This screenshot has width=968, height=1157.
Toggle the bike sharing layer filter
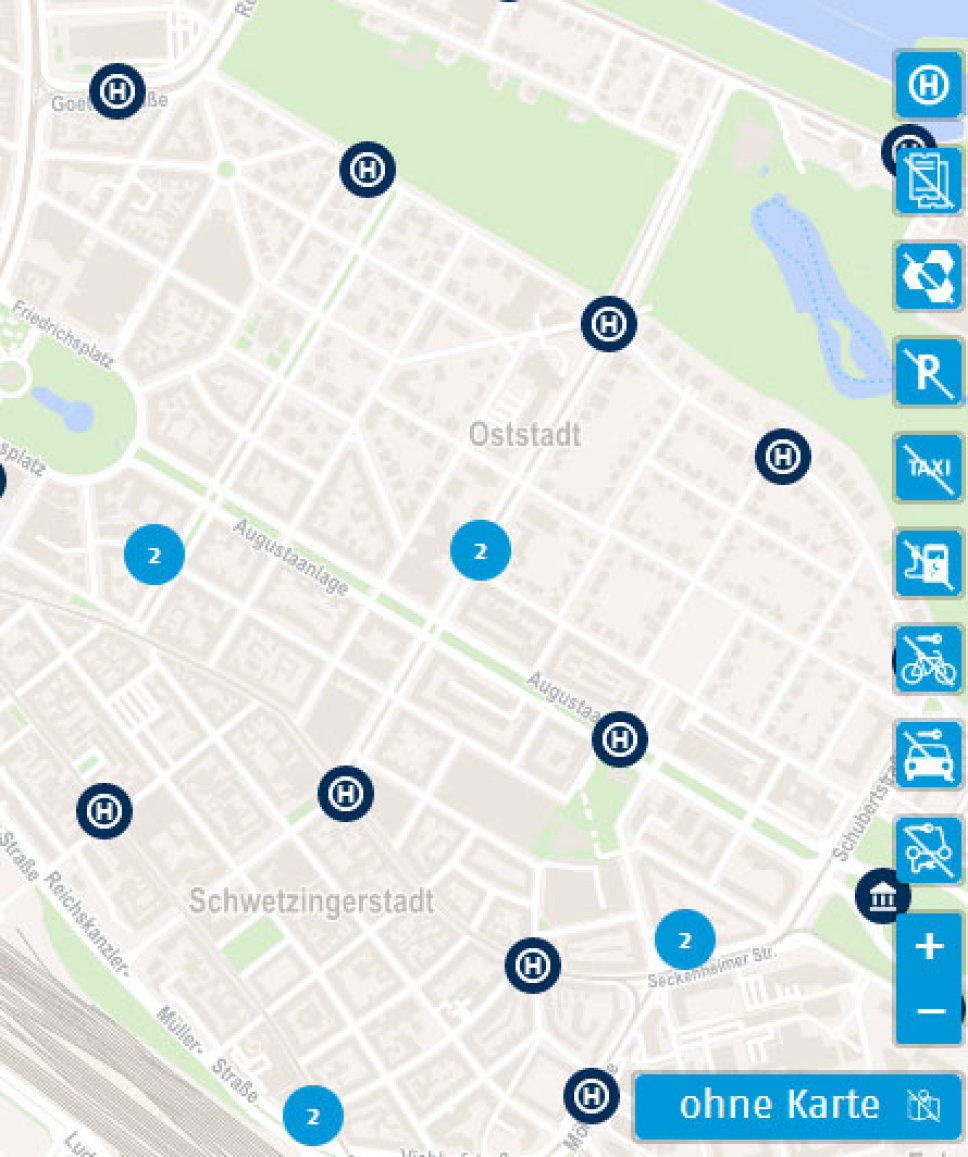point(928,660)
